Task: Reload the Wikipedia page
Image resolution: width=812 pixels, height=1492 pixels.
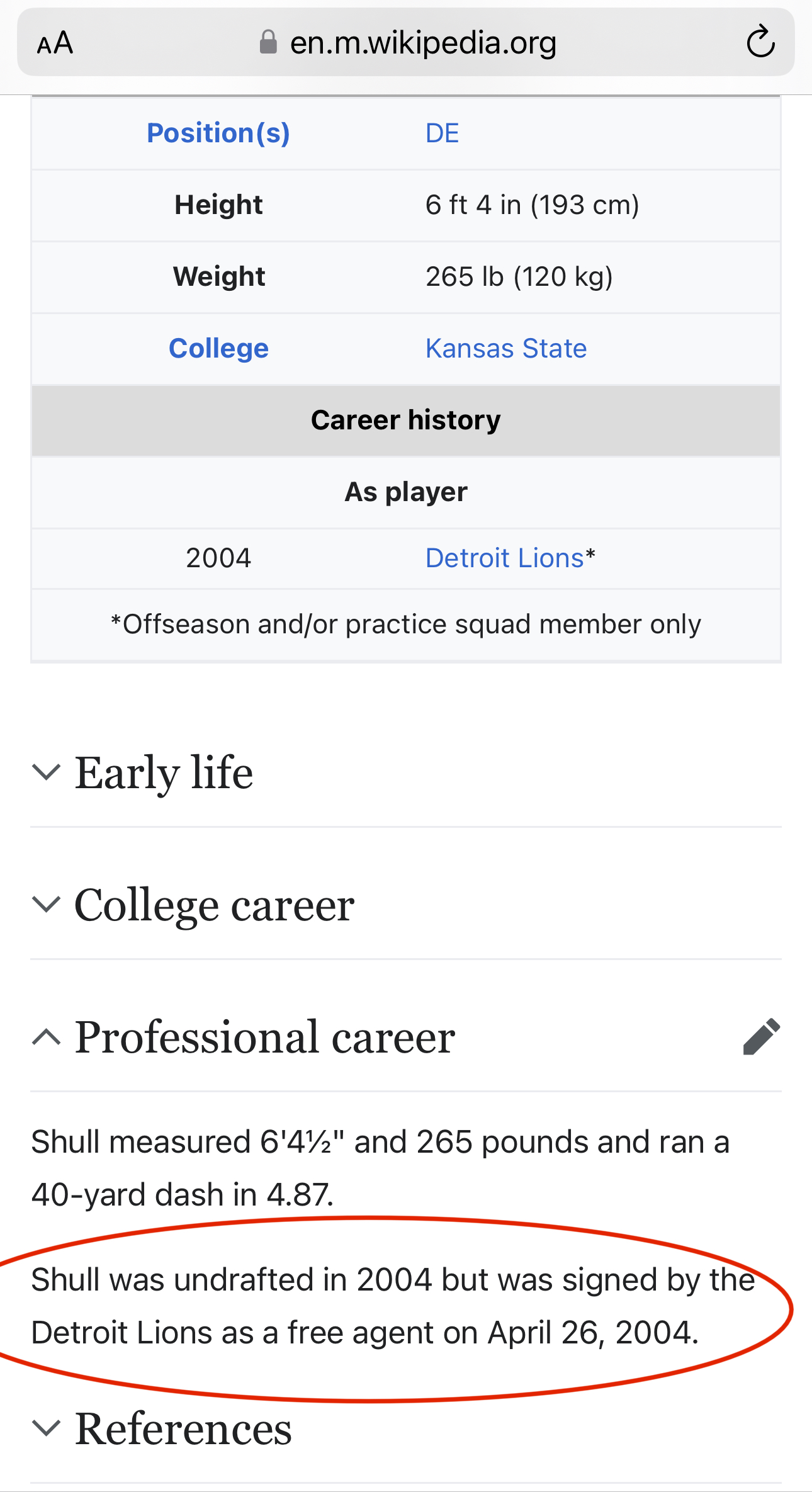Action: pyautogui.click(x=760, y=42)
